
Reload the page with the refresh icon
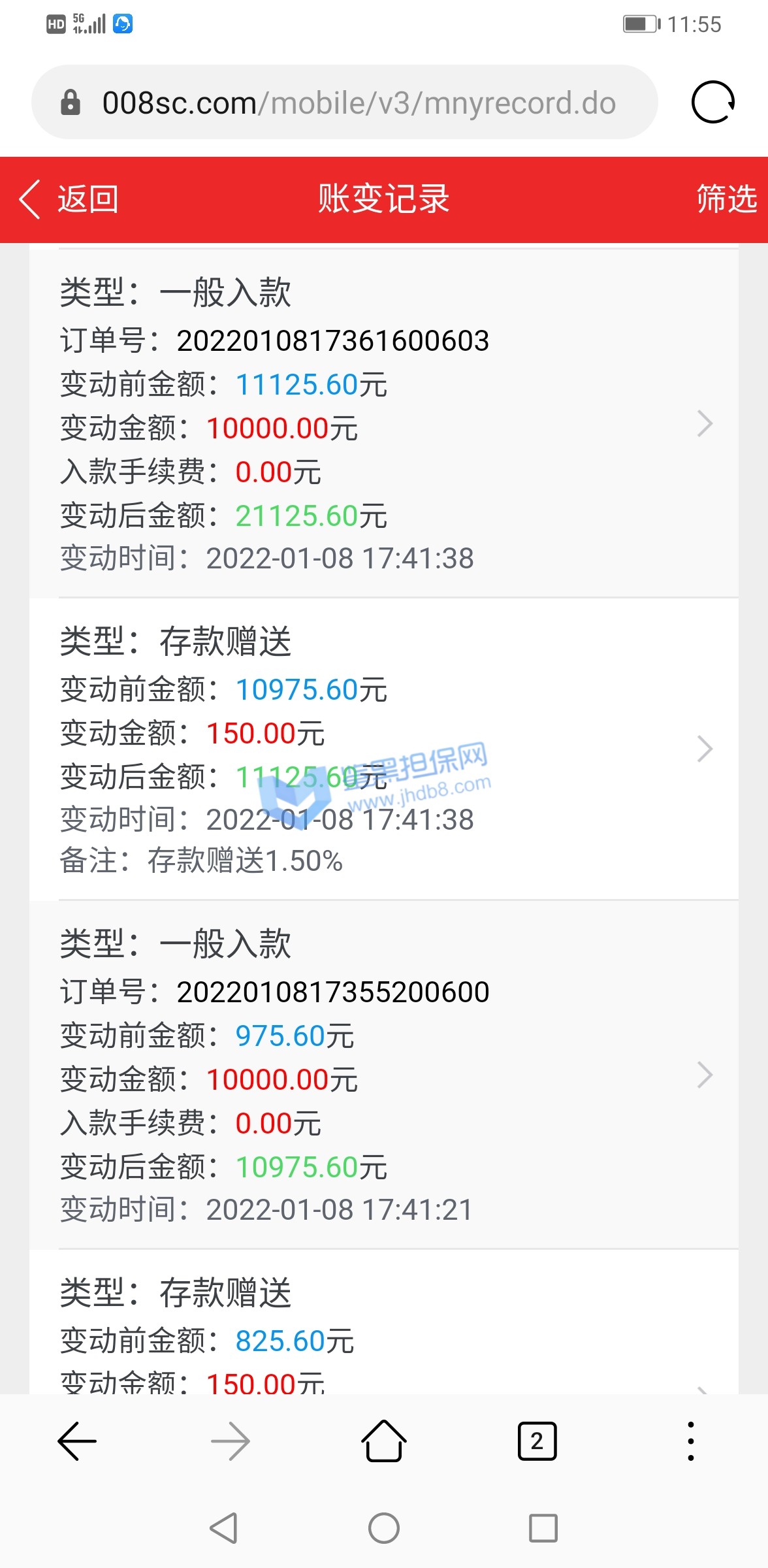[x=712, y=103]
